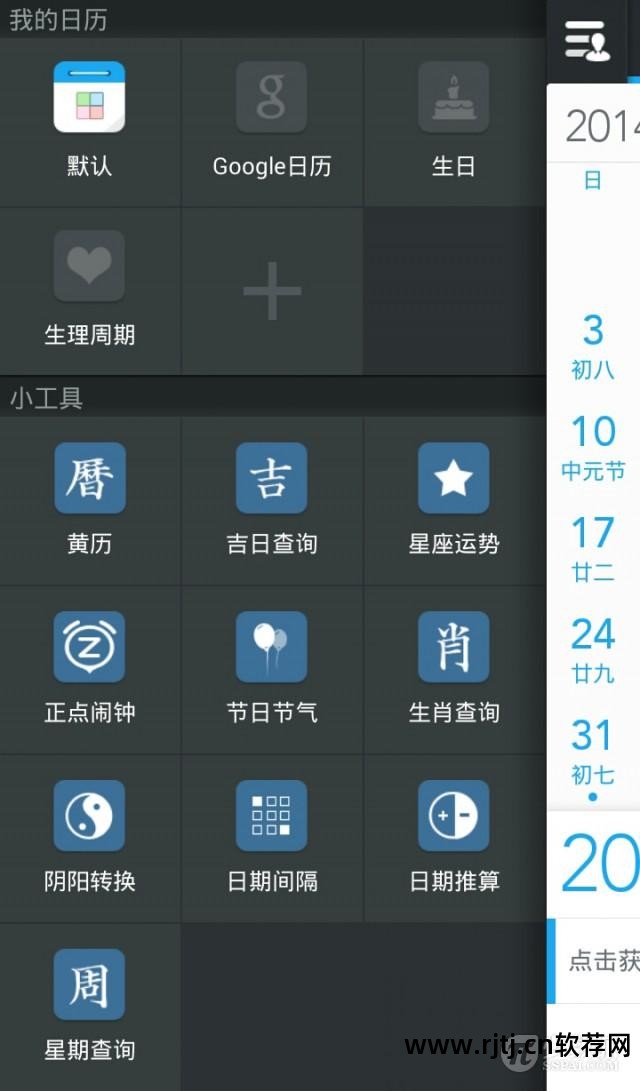Select date 17 廿二 in calendar
This screenshot has width=640, height=1091.
click(x=593, y=548)
